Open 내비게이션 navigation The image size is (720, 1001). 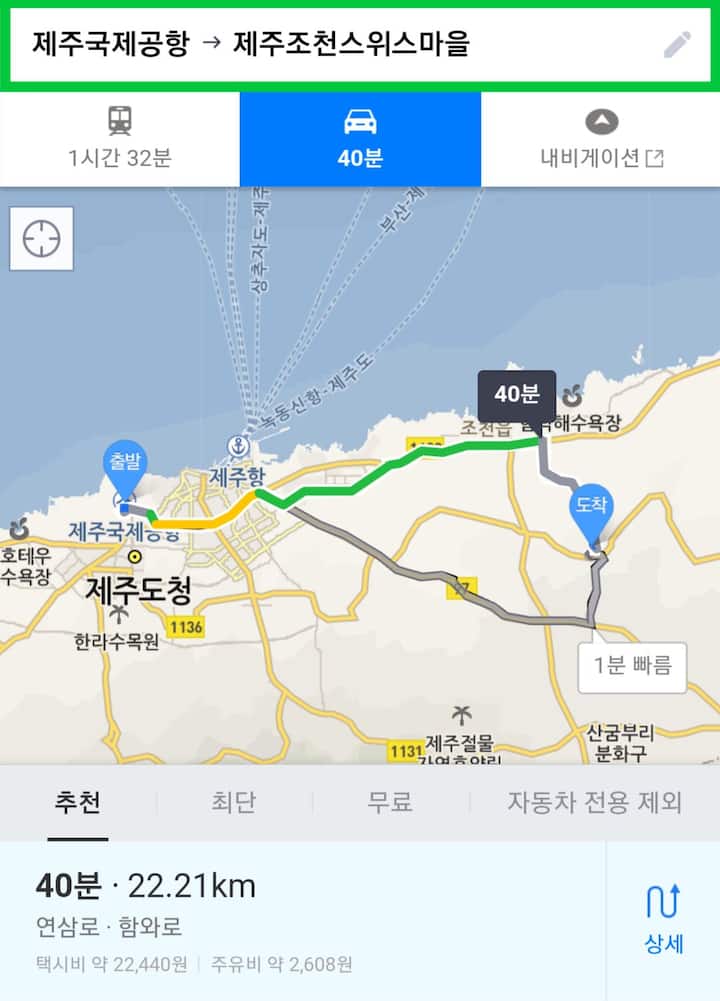pyautogui.click(x=601, y=139)
